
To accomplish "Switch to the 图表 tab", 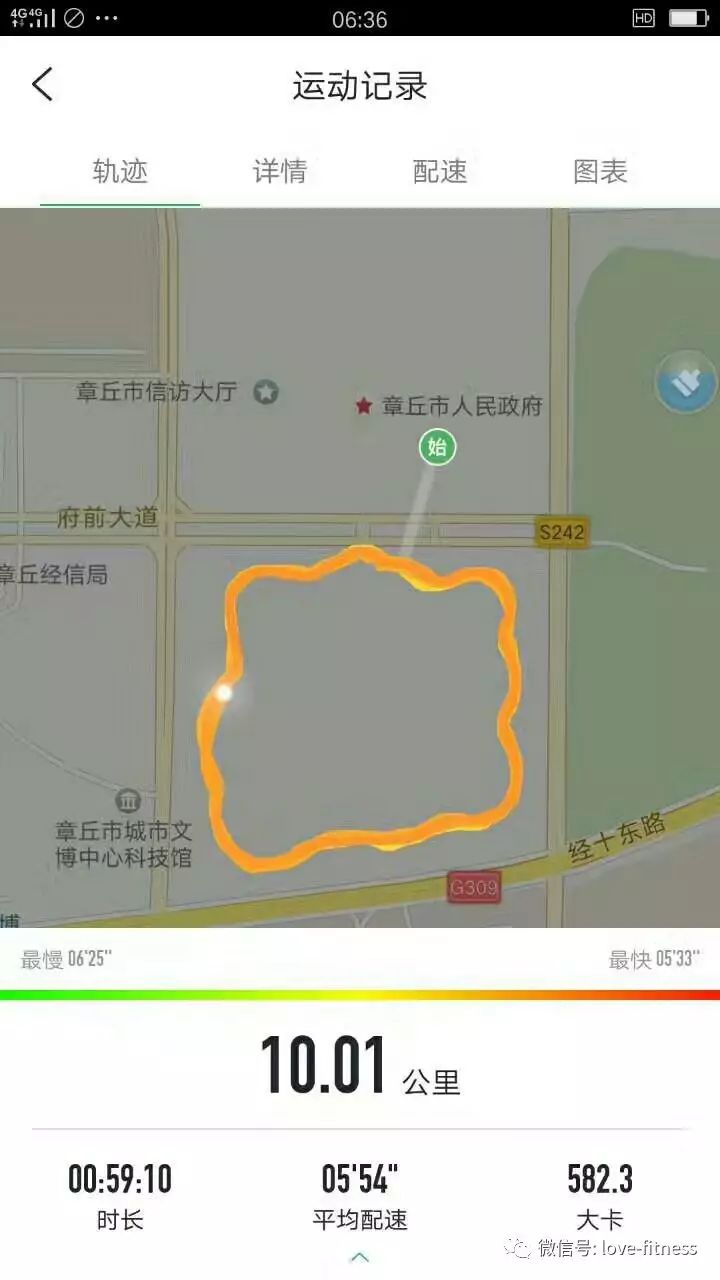I will (600, 171).
